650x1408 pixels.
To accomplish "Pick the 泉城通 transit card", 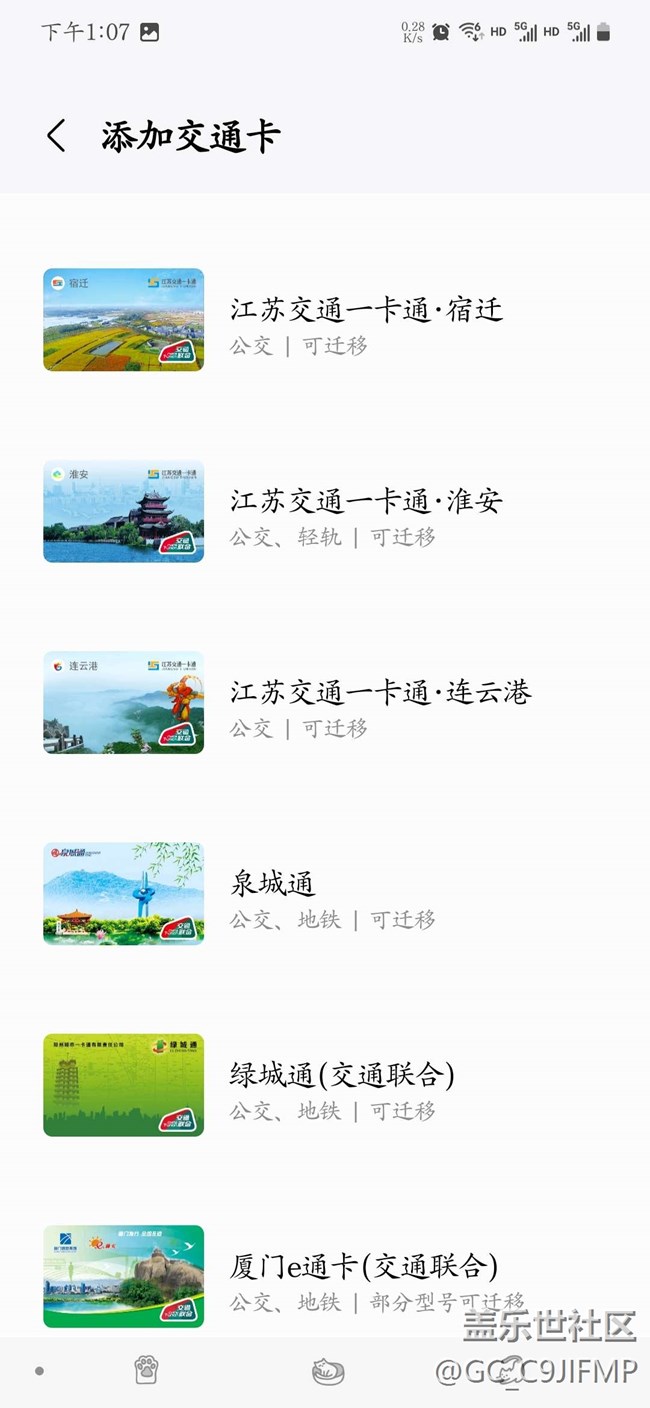I will pos(325,893).
